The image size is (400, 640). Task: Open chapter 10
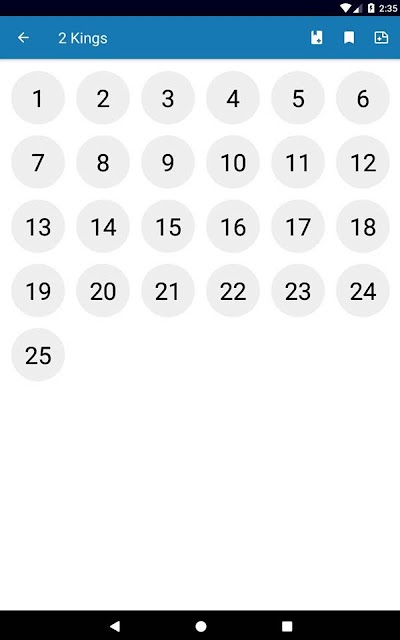pos(233,162)
